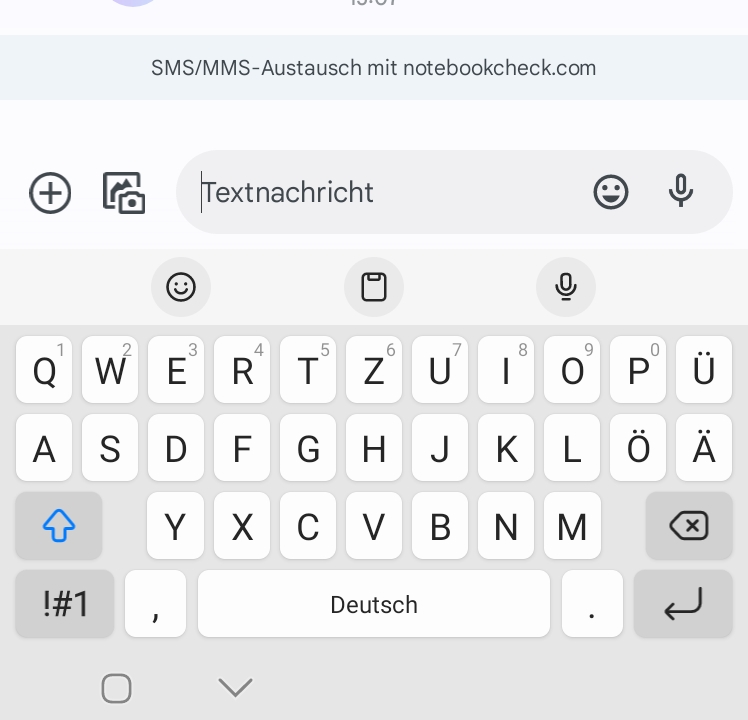The width and height of the screenshot is (748, 720).
Task: Open the keyboard clipboard
Action: 374,288
